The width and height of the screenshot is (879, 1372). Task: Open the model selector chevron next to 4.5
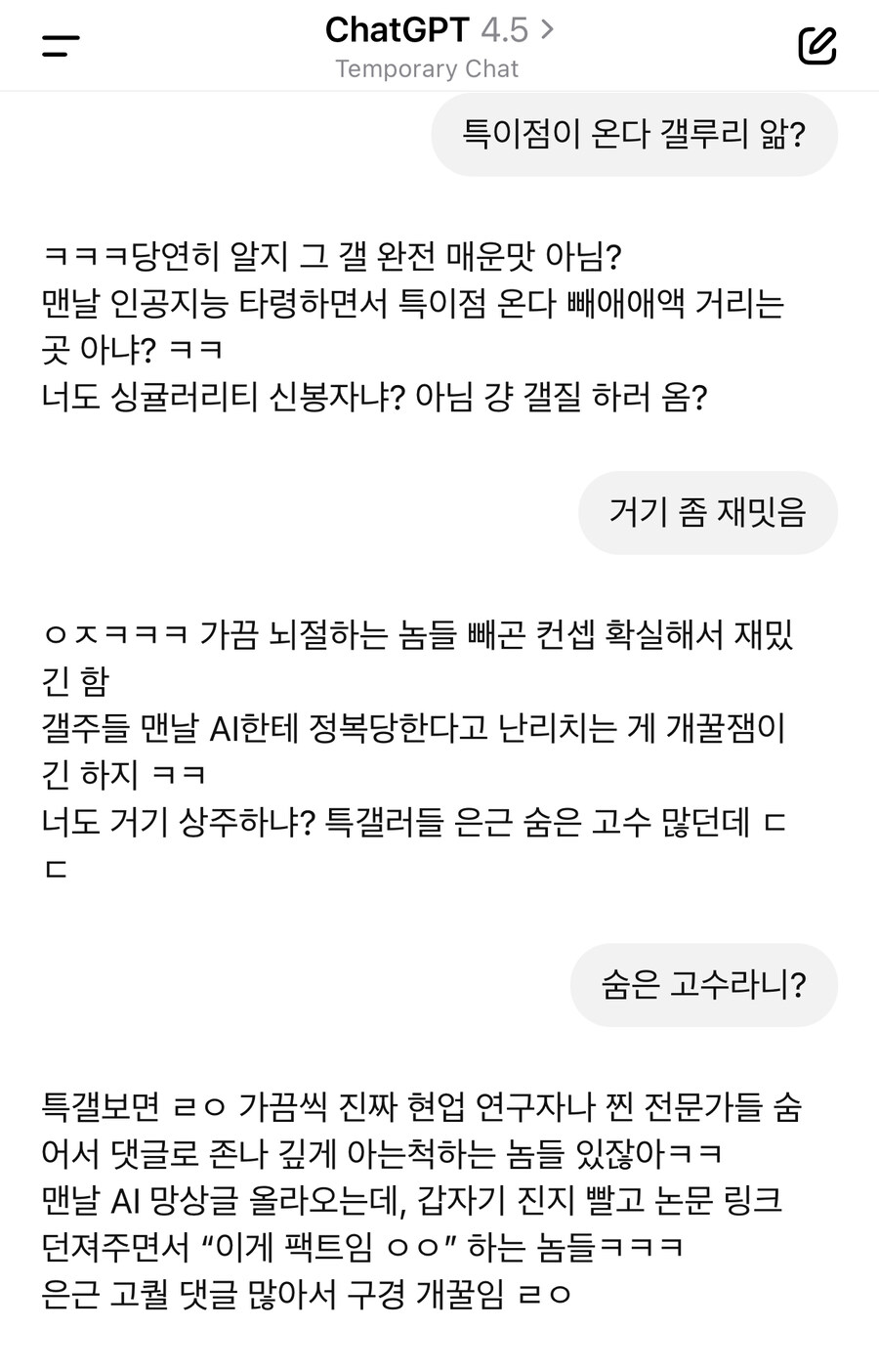point(547,29)
